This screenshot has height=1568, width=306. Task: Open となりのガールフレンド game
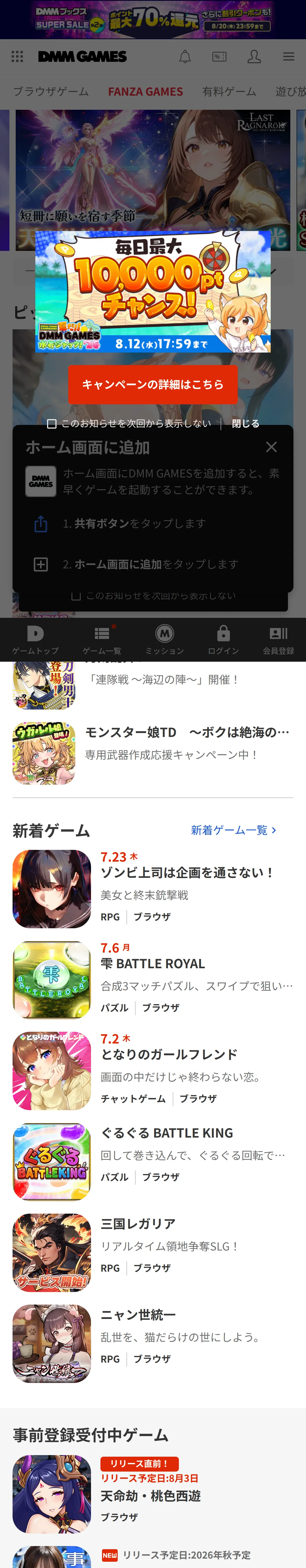(x=153, y=1071)
